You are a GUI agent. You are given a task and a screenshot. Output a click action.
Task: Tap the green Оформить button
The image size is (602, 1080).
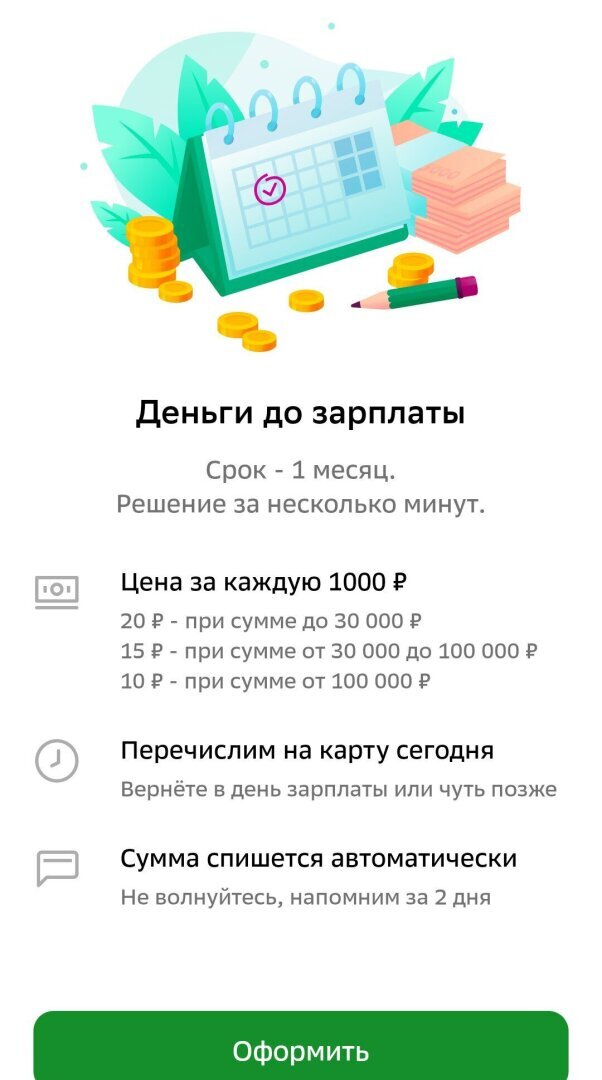tap(301, 1050)
